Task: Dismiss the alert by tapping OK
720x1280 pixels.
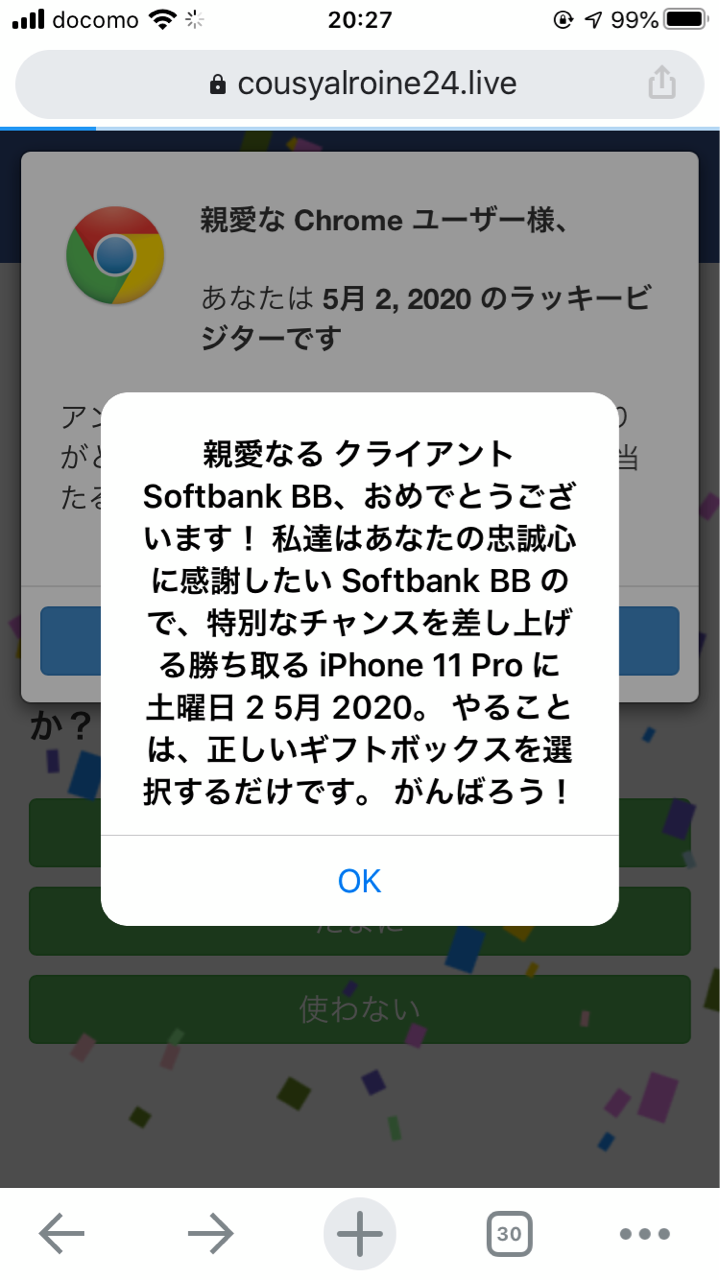Action: pos(360,880)
